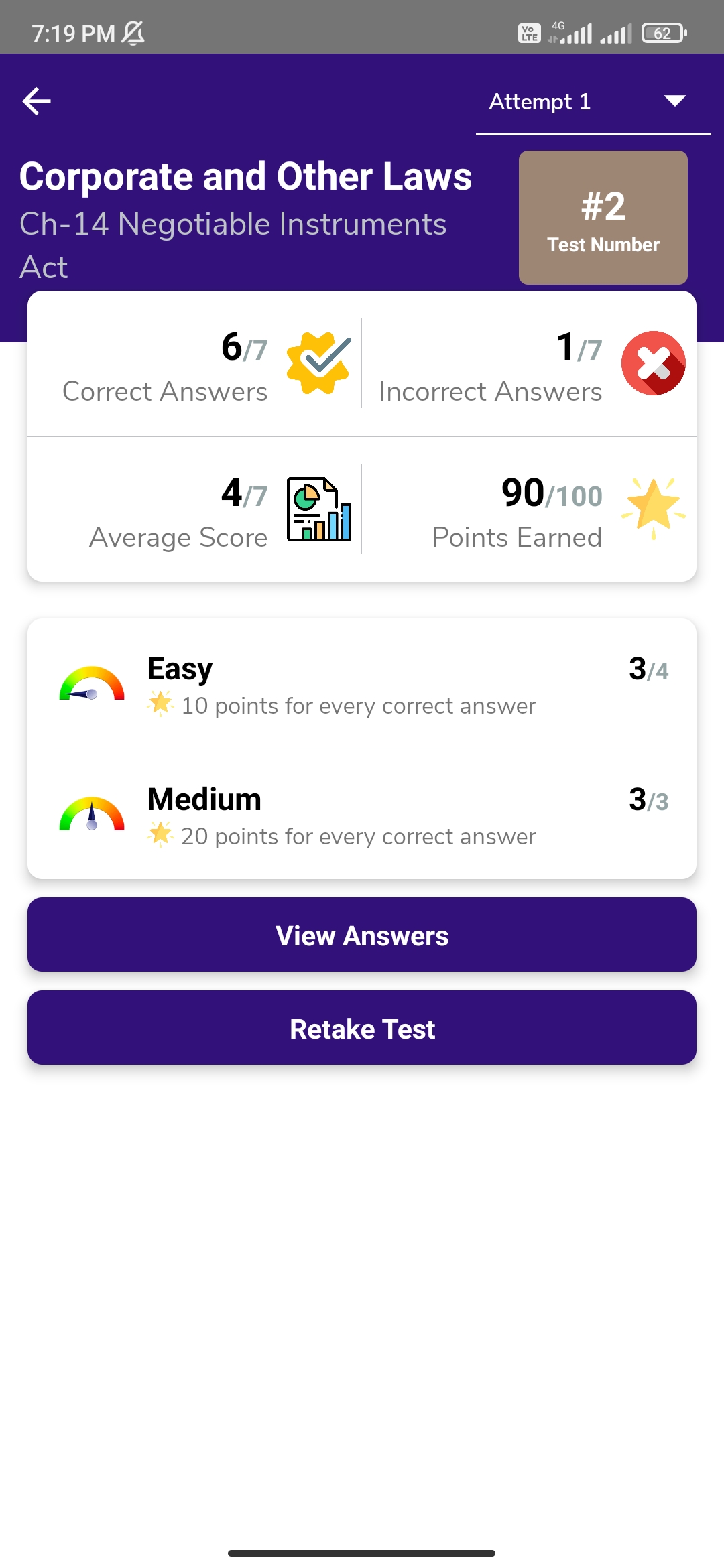Tap the View Answers button
This screenshot has height=1568, width=724.
362,935
